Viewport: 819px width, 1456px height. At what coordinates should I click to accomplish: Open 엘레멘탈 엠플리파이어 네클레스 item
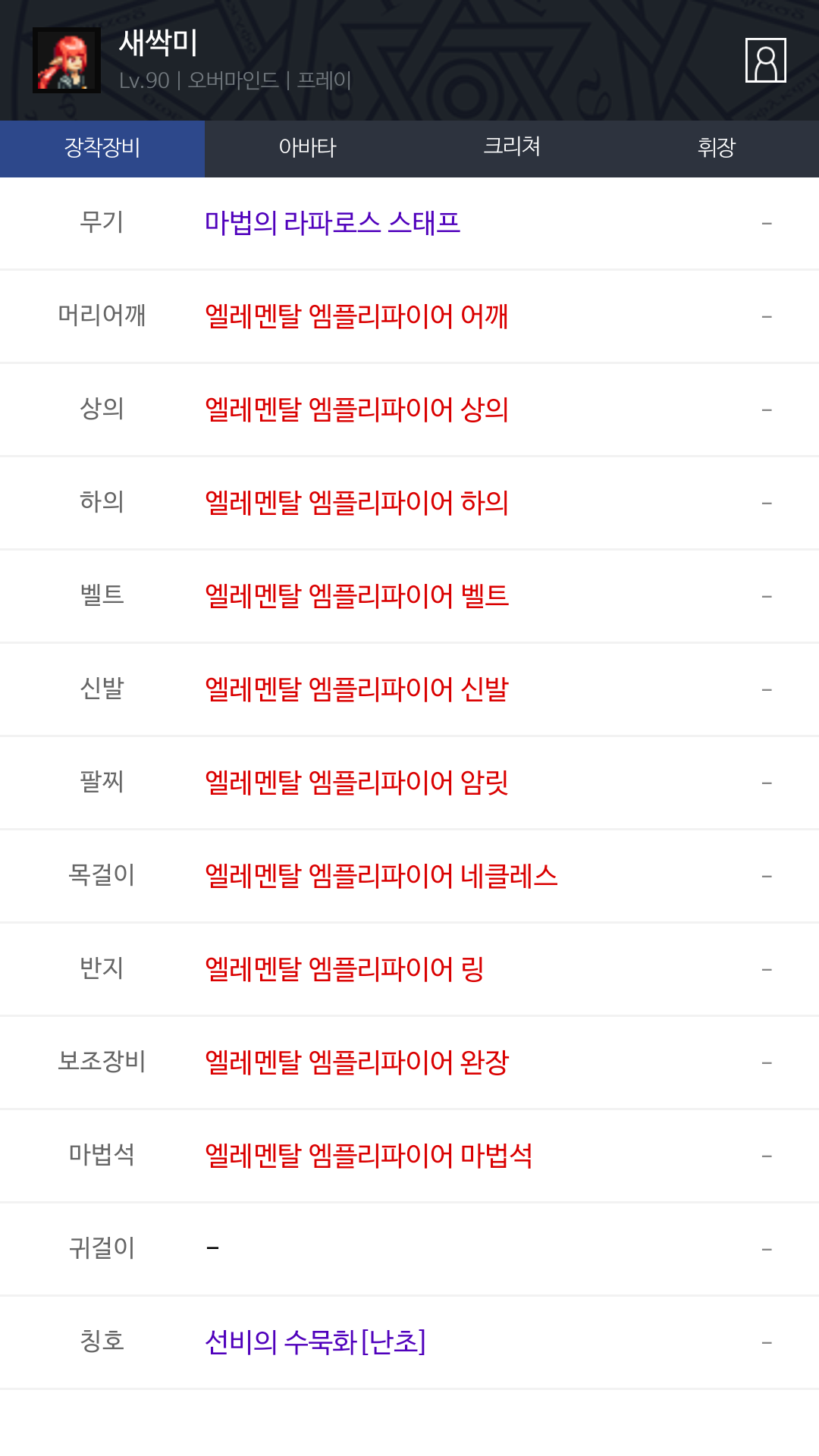coord(381,876)
